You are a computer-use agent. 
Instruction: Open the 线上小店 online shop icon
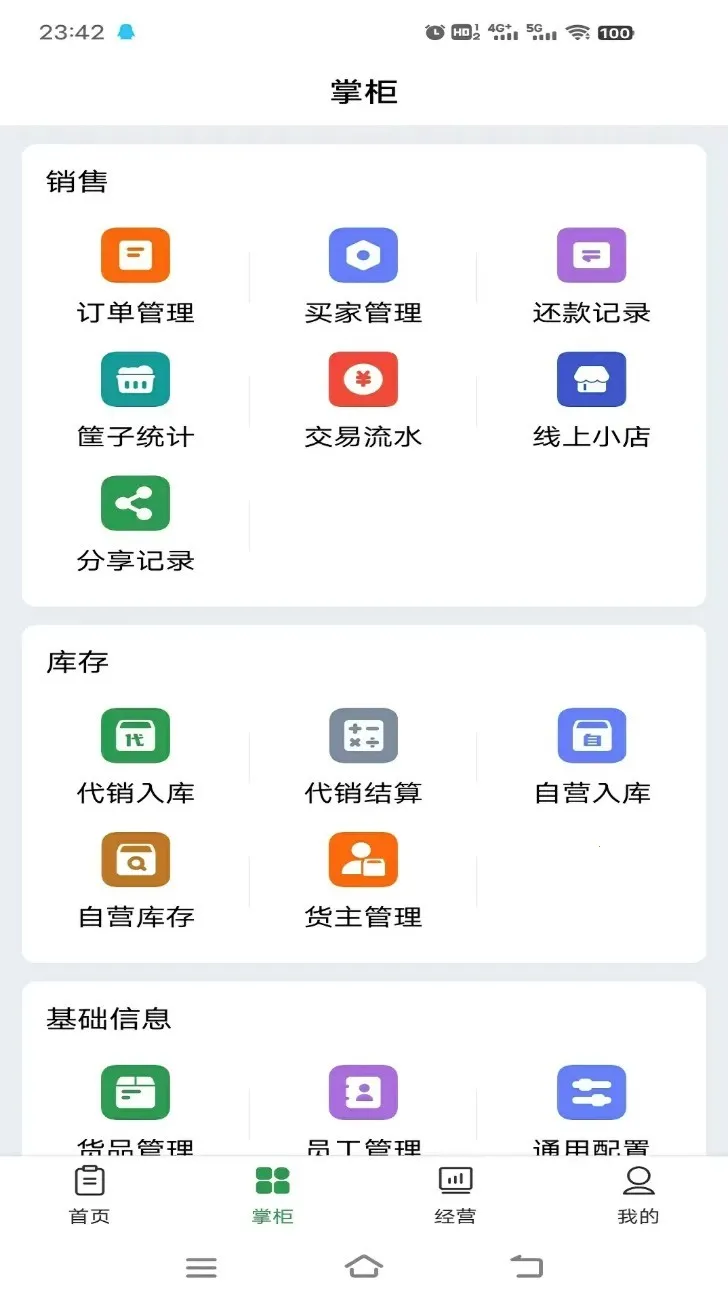pyautogui.click(x=591, y=379)
